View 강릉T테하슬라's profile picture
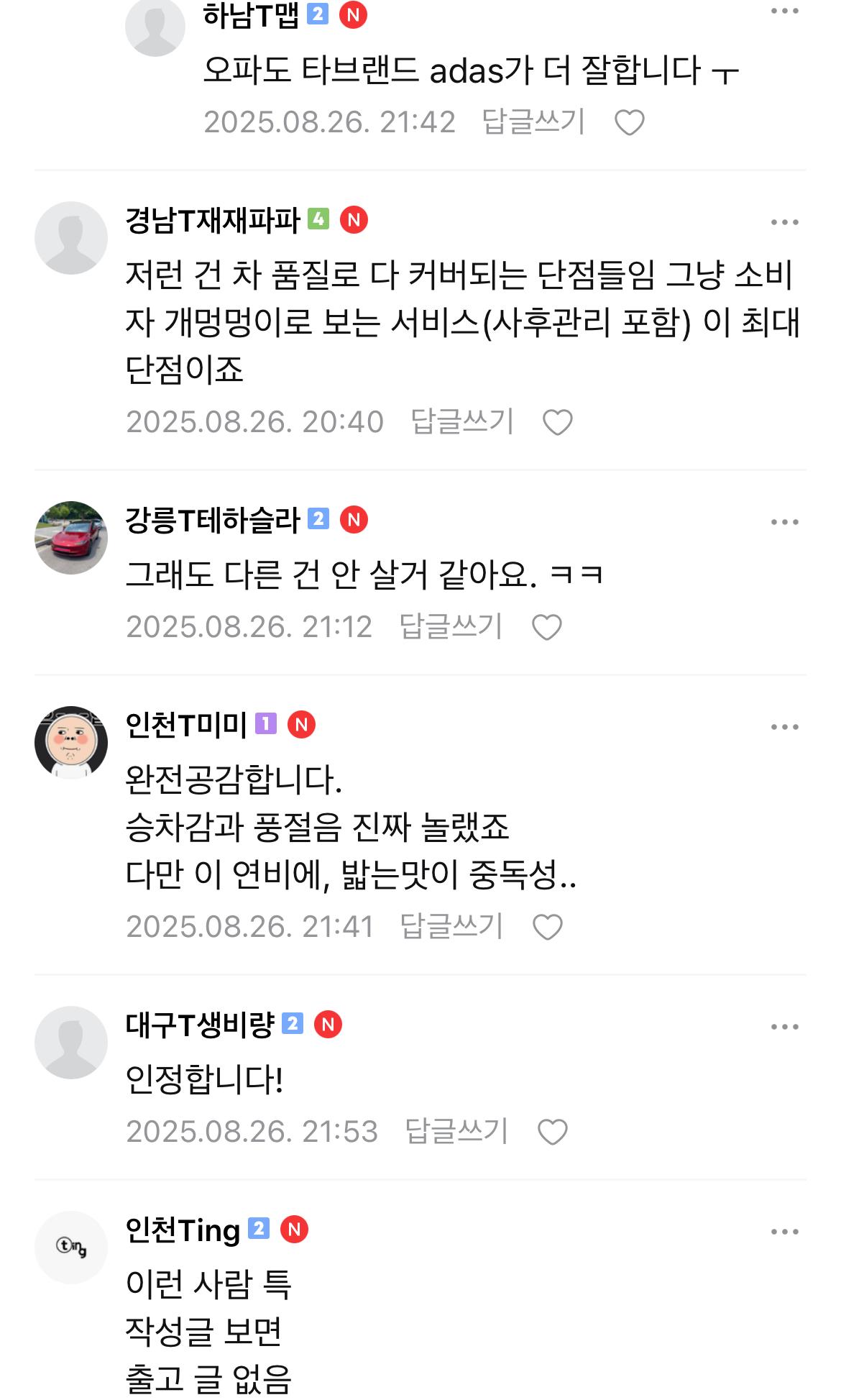Viewport: 841px width, 1400px height. click(71, 538)
